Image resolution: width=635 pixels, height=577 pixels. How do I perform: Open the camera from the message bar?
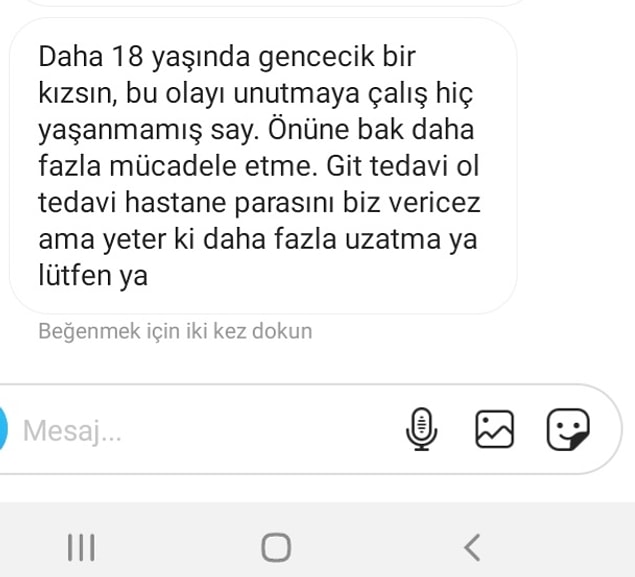tap(3, 431)
